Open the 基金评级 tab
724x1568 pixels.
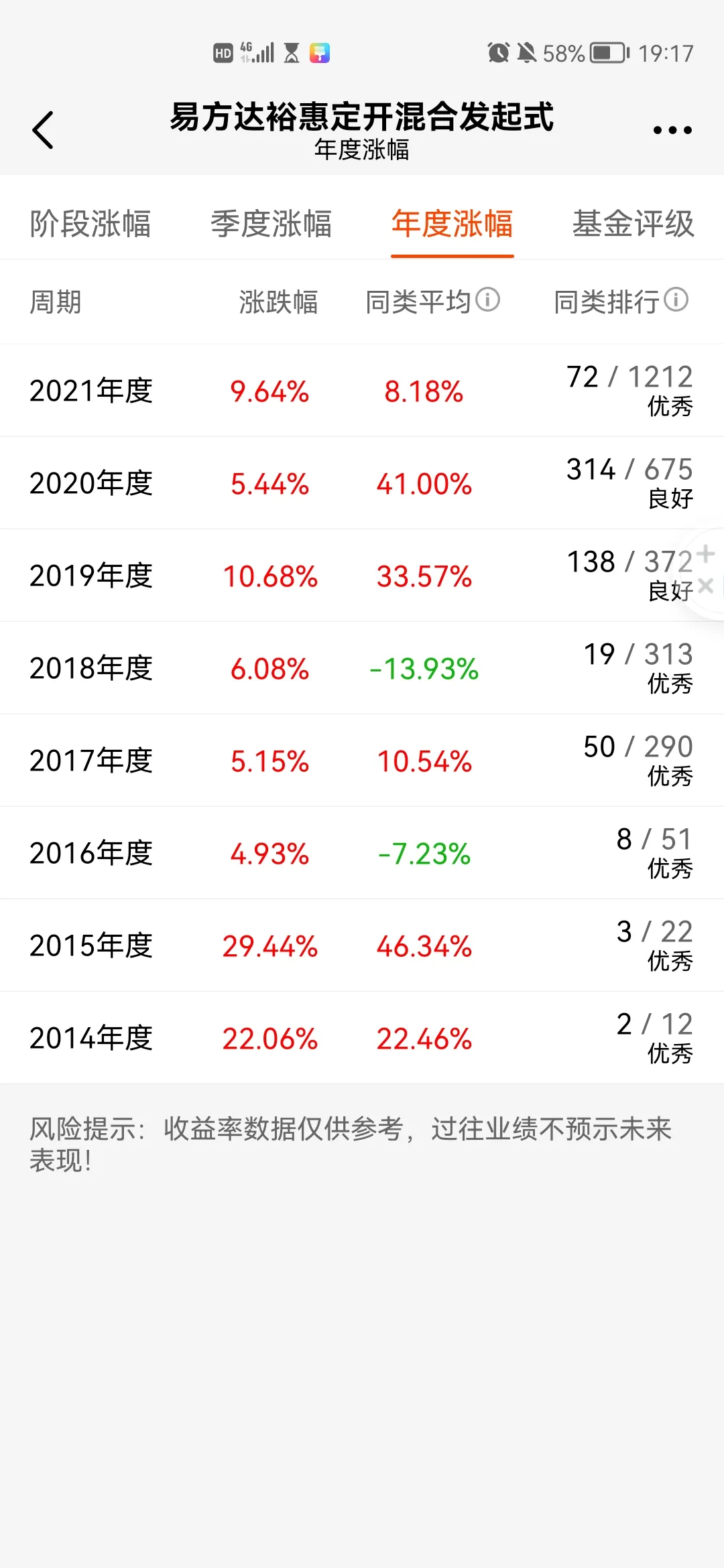[x=633, y=224]
